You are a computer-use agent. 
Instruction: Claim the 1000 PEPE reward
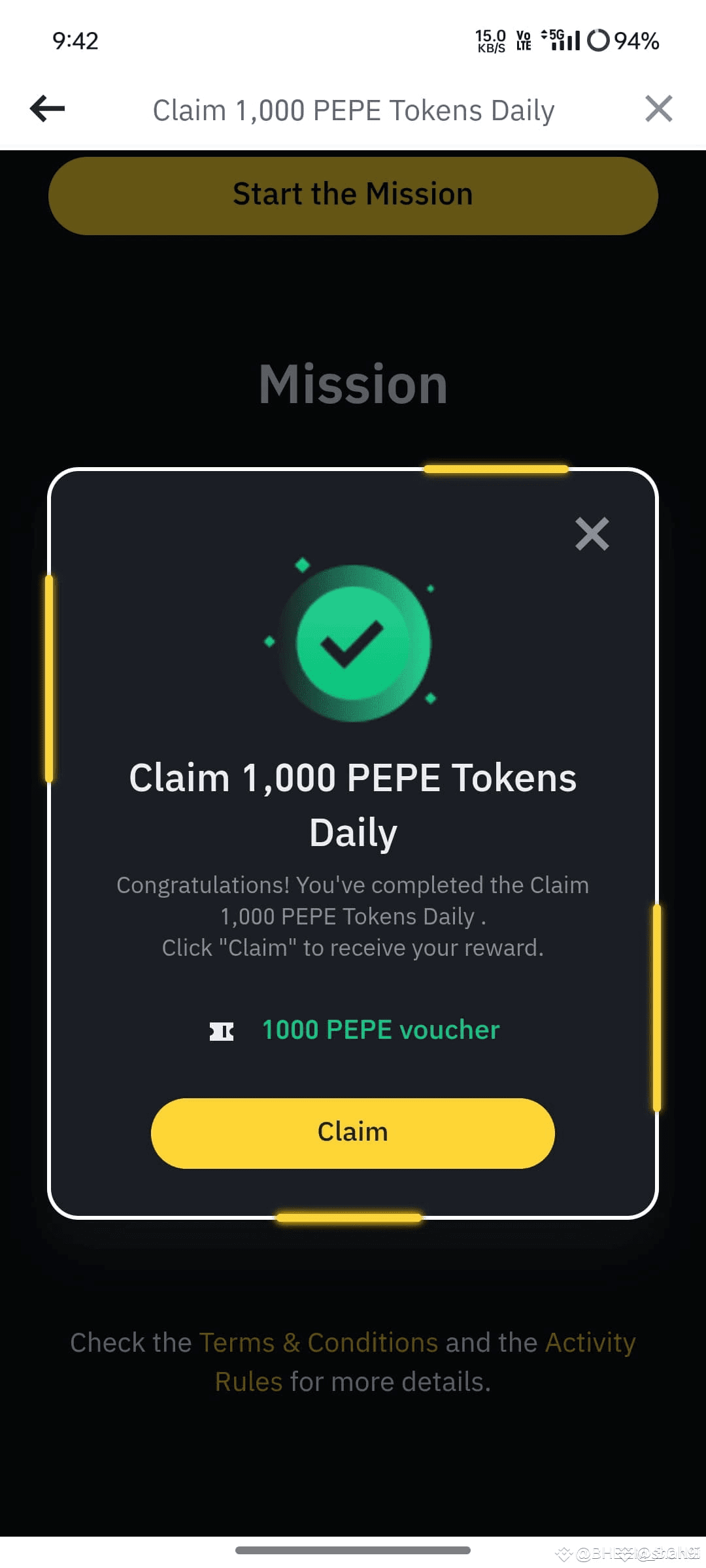(x=353, y=1132)
